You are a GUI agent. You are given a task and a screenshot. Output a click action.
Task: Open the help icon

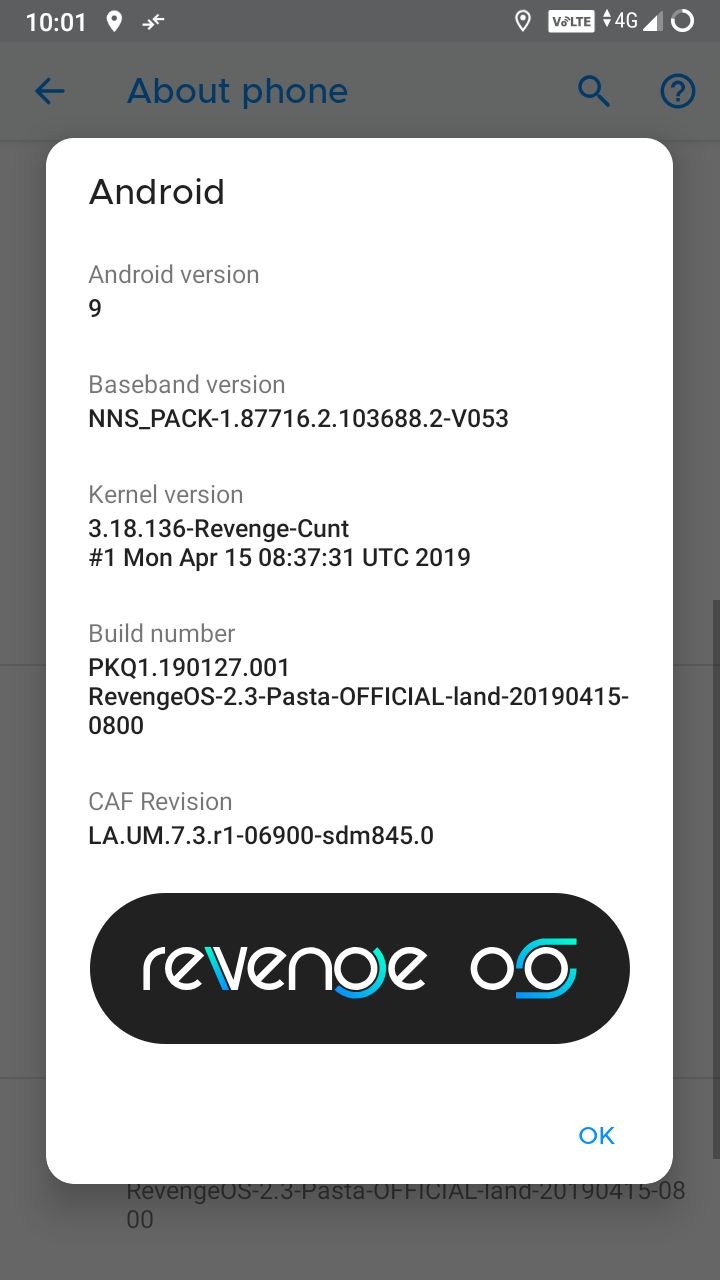click(678, 92)
